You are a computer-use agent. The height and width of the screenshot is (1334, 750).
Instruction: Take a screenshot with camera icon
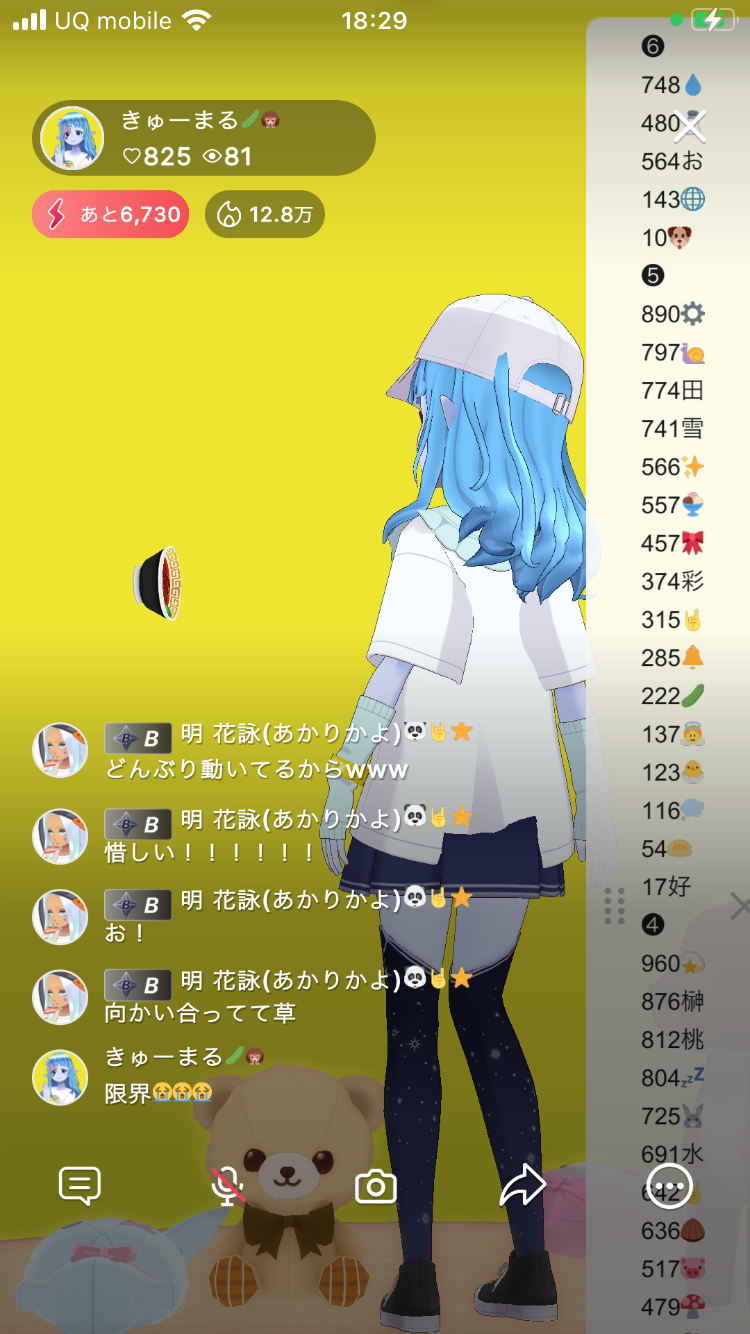[376, 1187]
